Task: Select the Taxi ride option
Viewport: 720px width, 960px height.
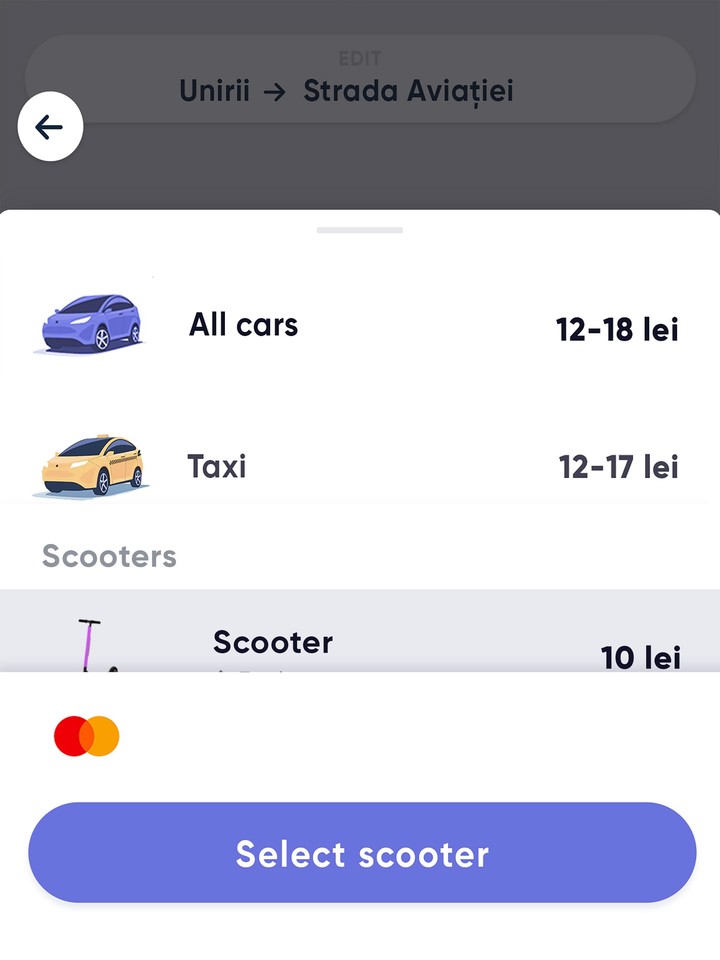Action: coord(360,463)
